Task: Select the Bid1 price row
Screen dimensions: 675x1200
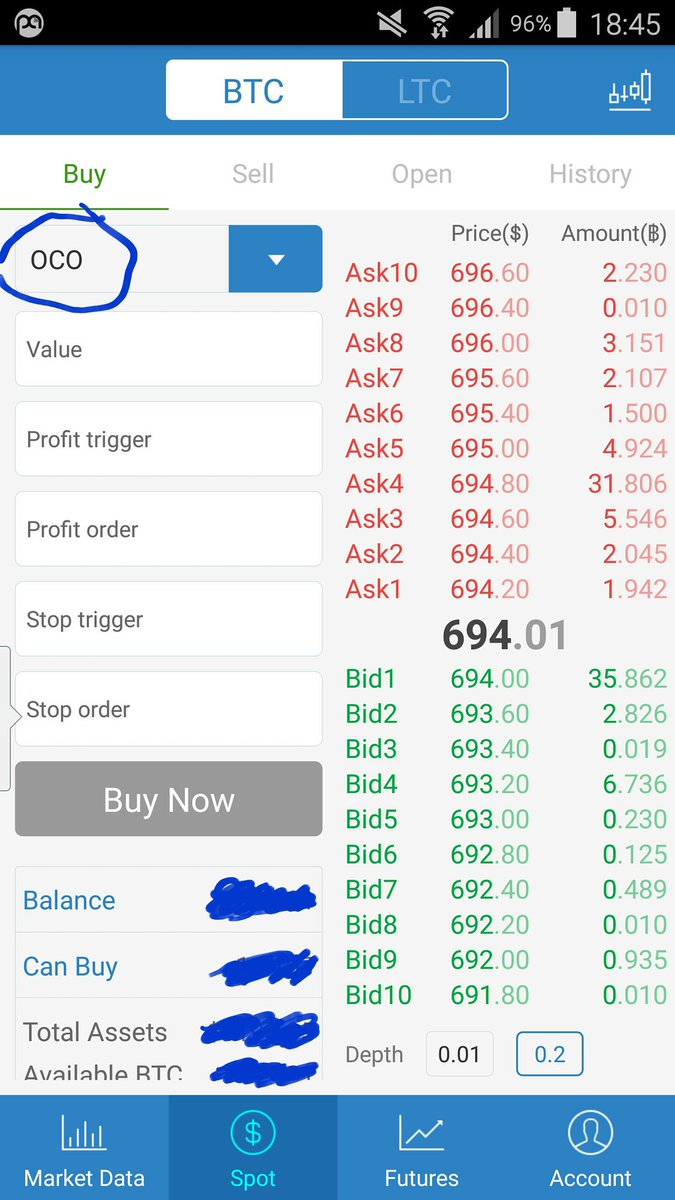Action: tap(505, 679)
